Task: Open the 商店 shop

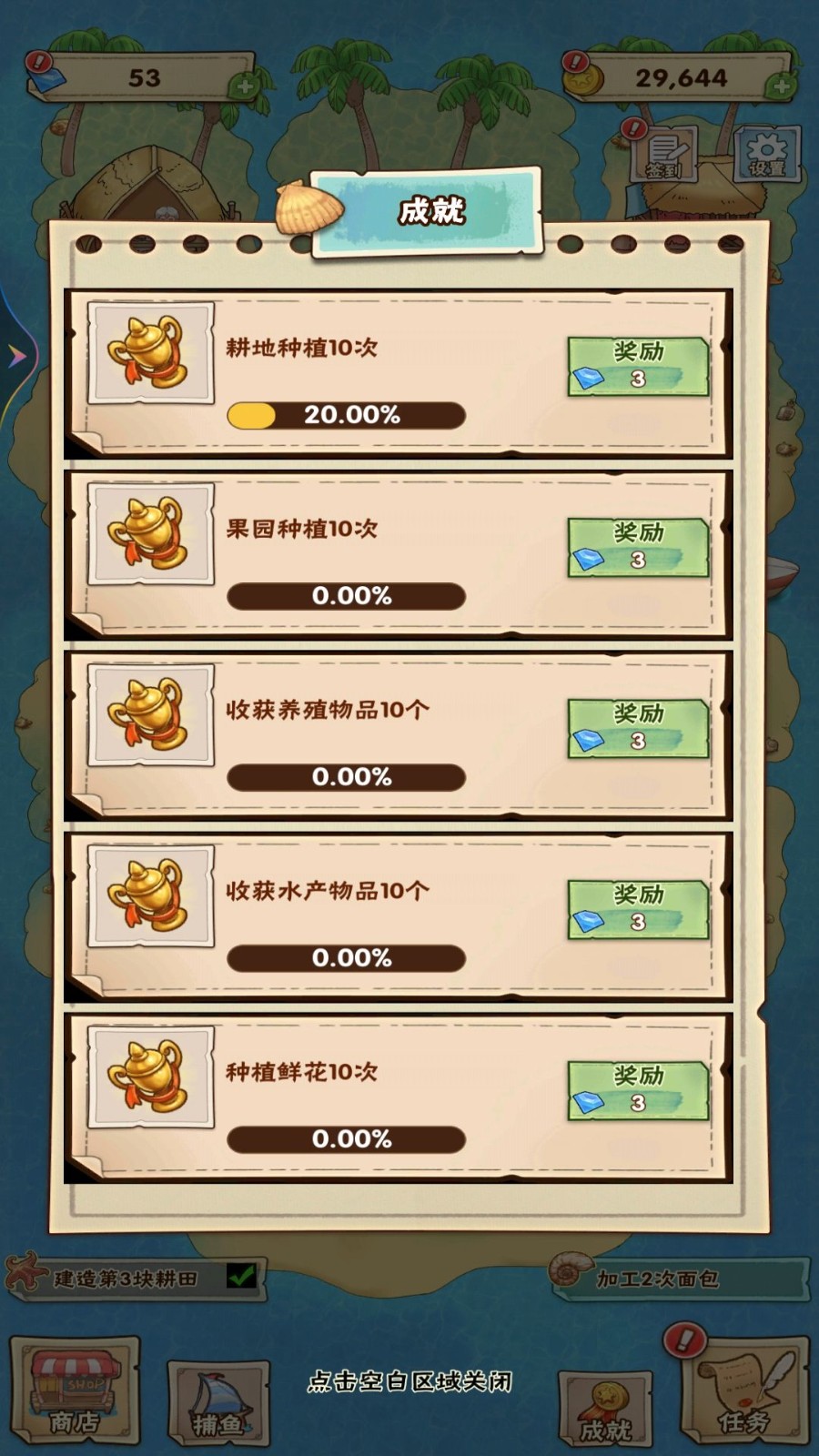Action: pos(75,1390)
